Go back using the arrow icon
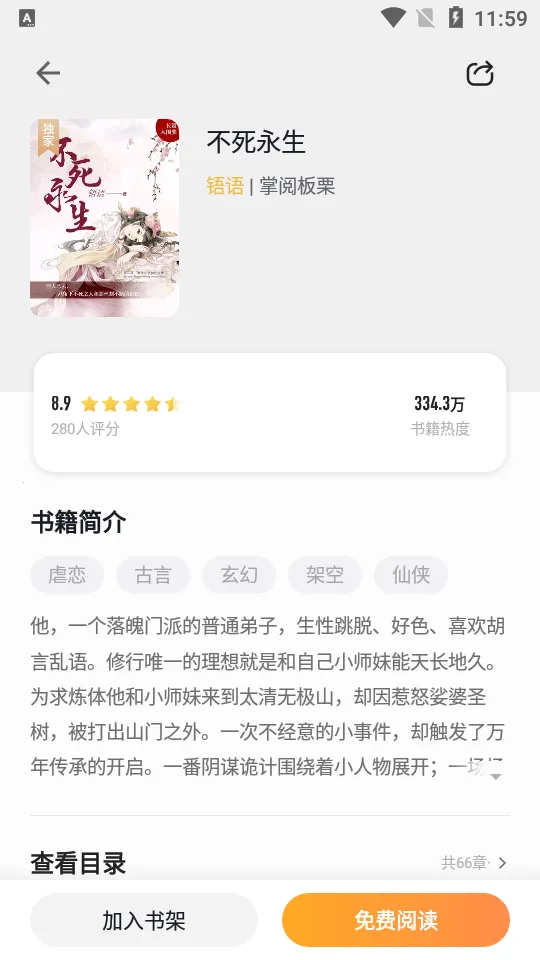Screen dimensions: 540x960 (x=48, y=73)
